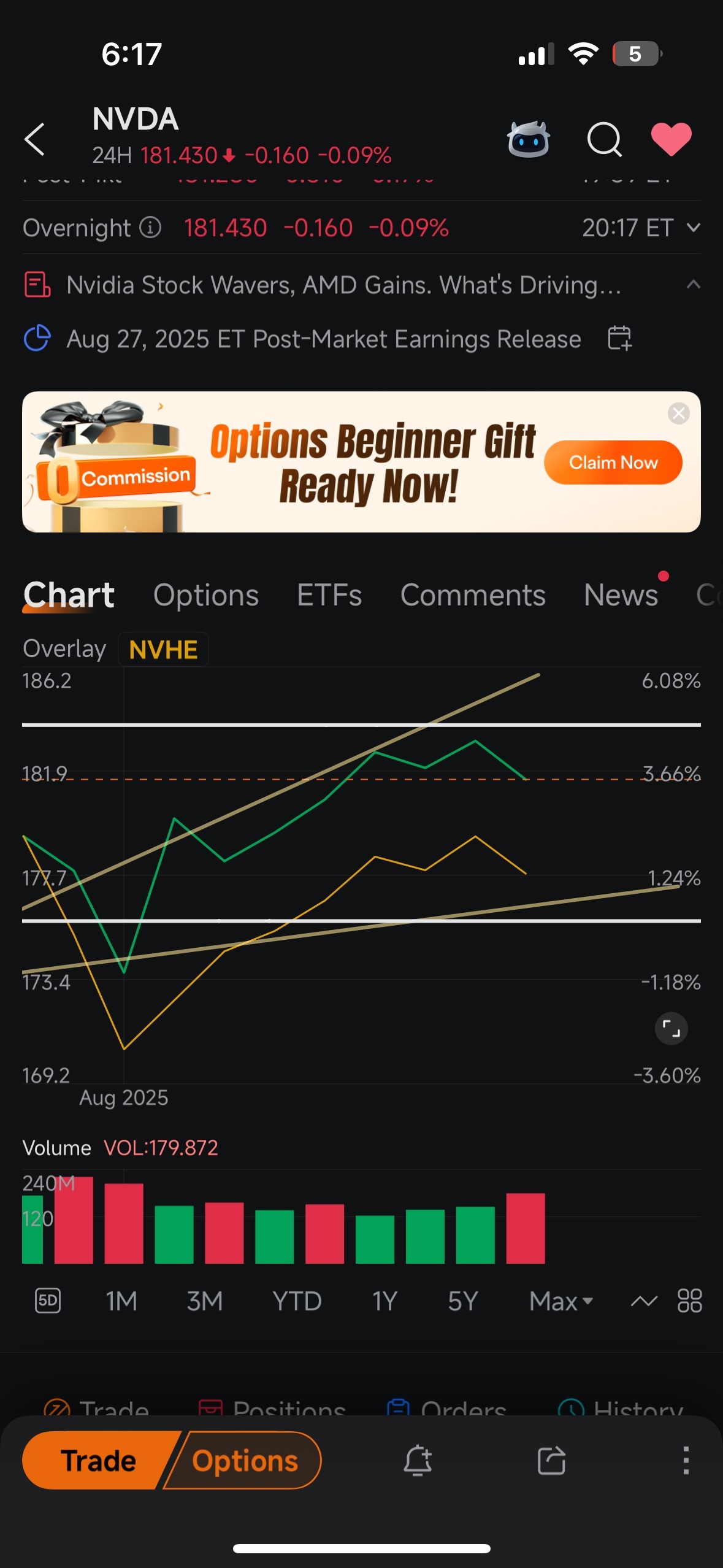Screen dimensions: 723x1568
Task: Expand the Overnight 20:17 ET dropdown
Action: (x=693, y=228)
